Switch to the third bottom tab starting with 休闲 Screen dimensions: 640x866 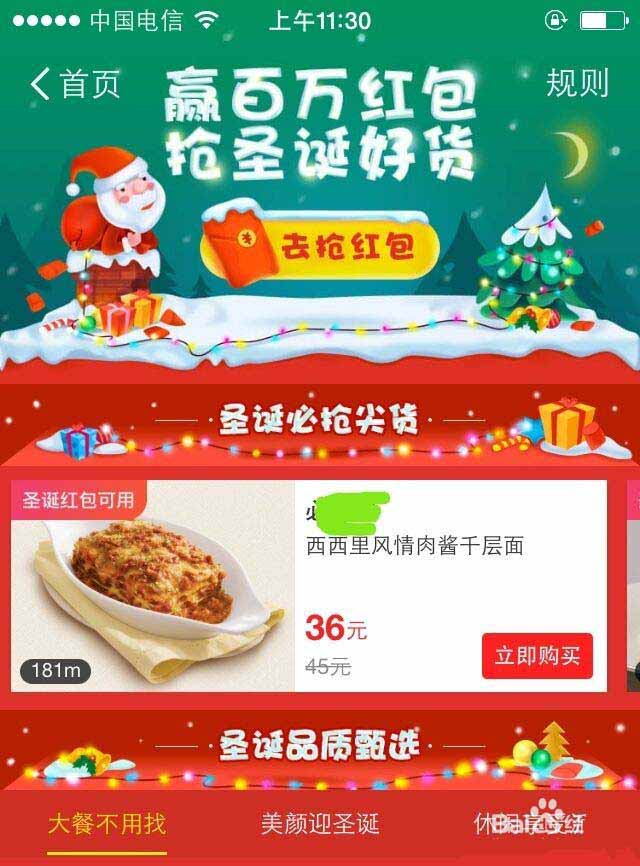click(x=530, y=824)
